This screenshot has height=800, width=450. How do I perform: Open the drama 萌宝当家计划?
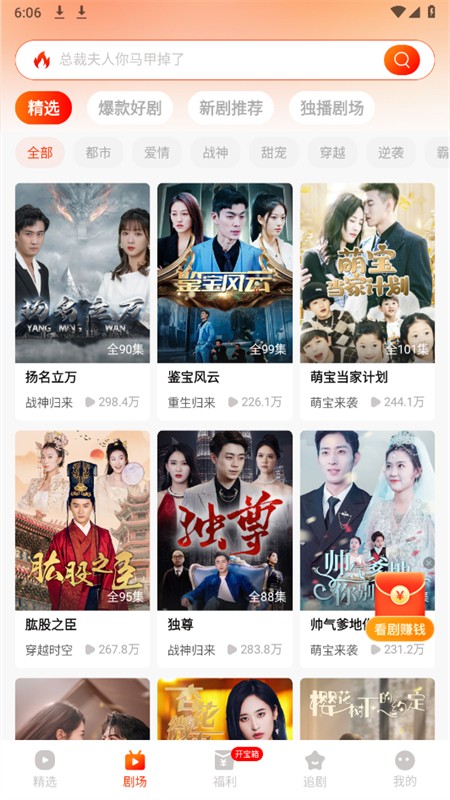[x=367, y=302]
